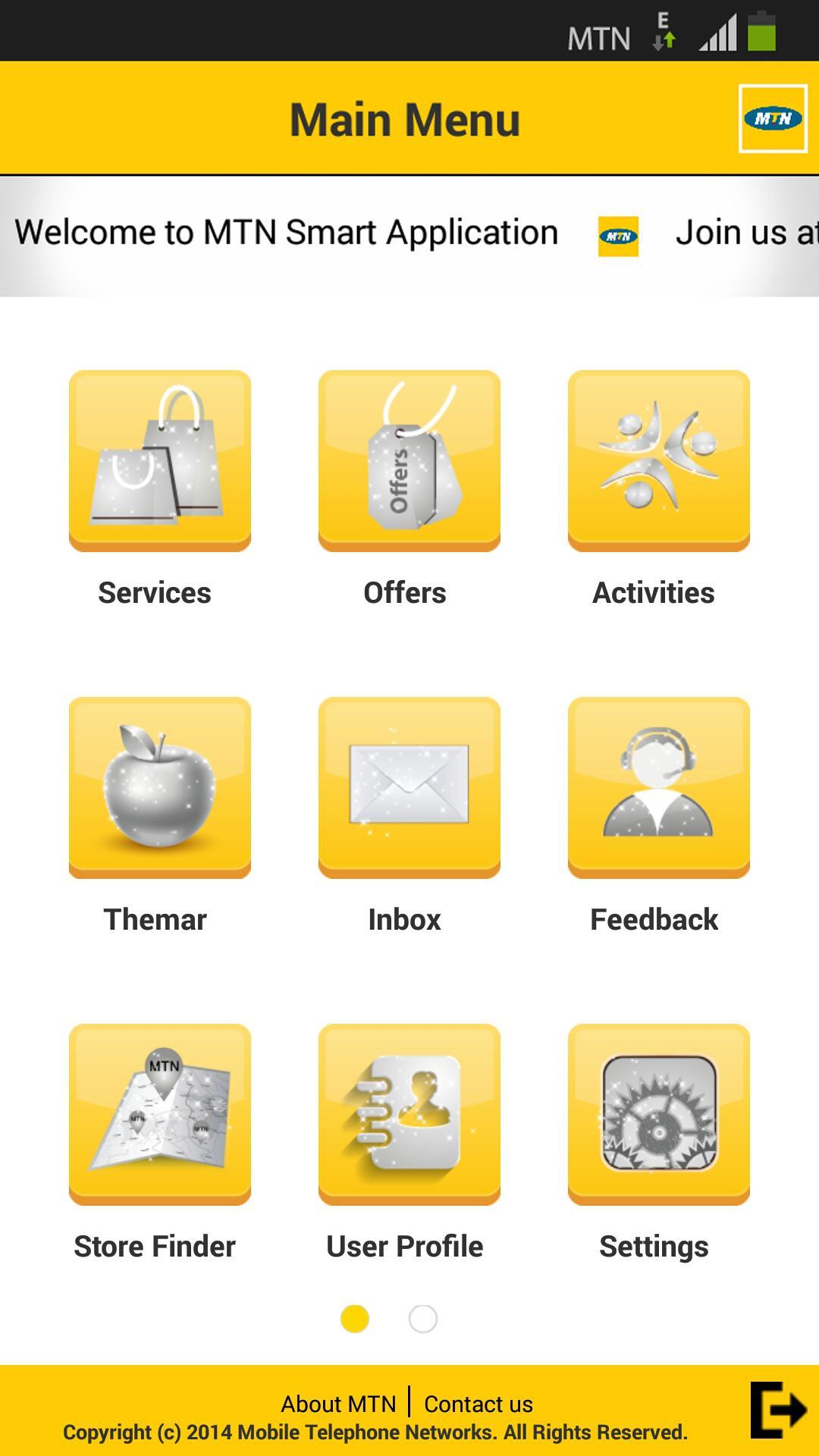819x1456 pixels.
Task: Open the Main Menu title bar
Action: click(x=405, y=118)
